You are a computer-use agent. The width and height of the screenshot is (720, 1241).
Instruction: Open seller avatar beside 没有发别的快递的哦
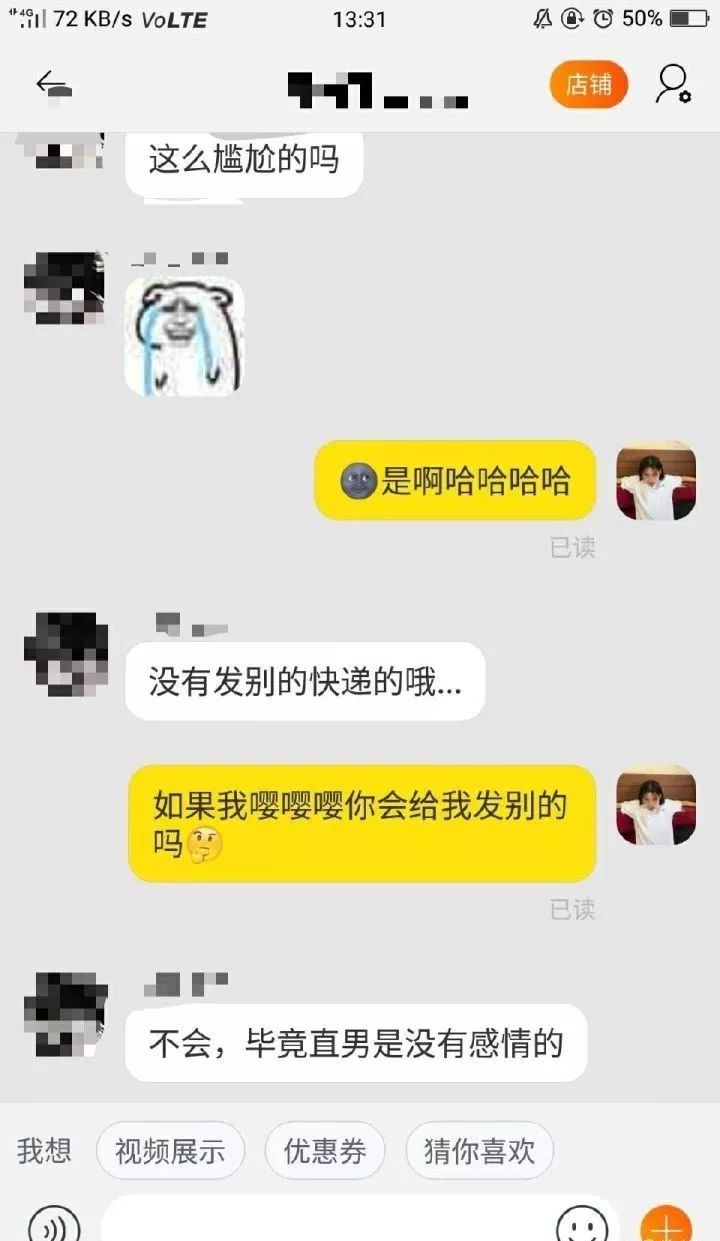pos(65,654)
